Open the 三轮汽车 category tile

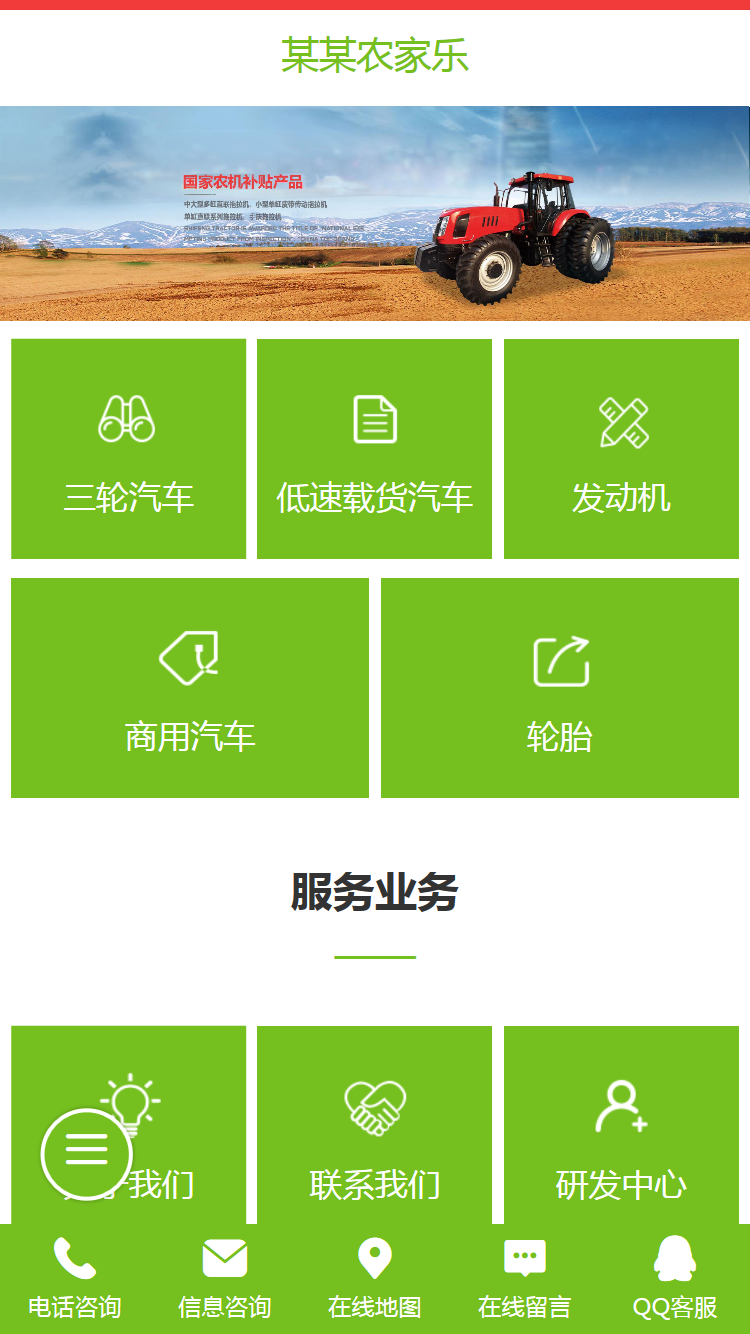[128, 449]
